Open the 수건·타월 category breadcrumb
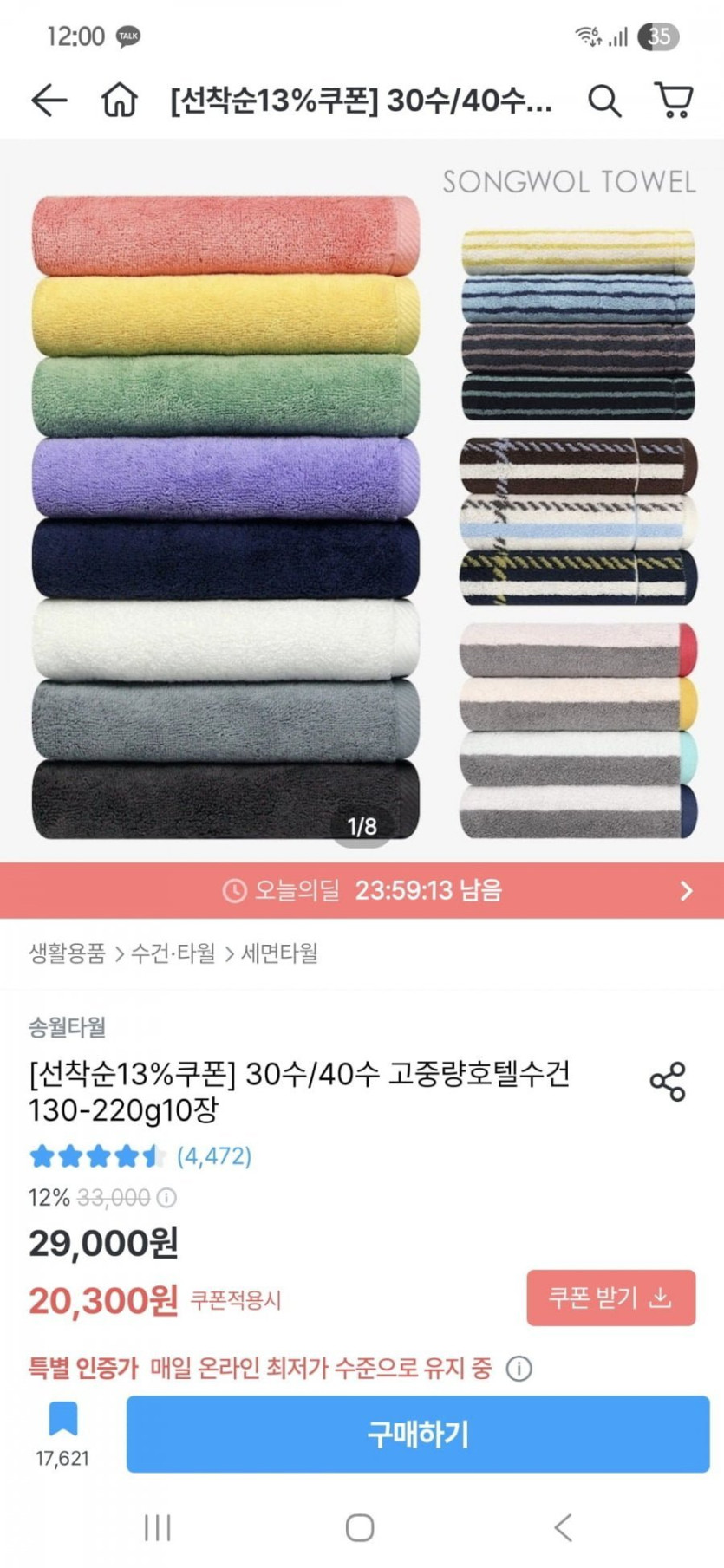This screenshot has height=1568, width=724. pos(173,953)
